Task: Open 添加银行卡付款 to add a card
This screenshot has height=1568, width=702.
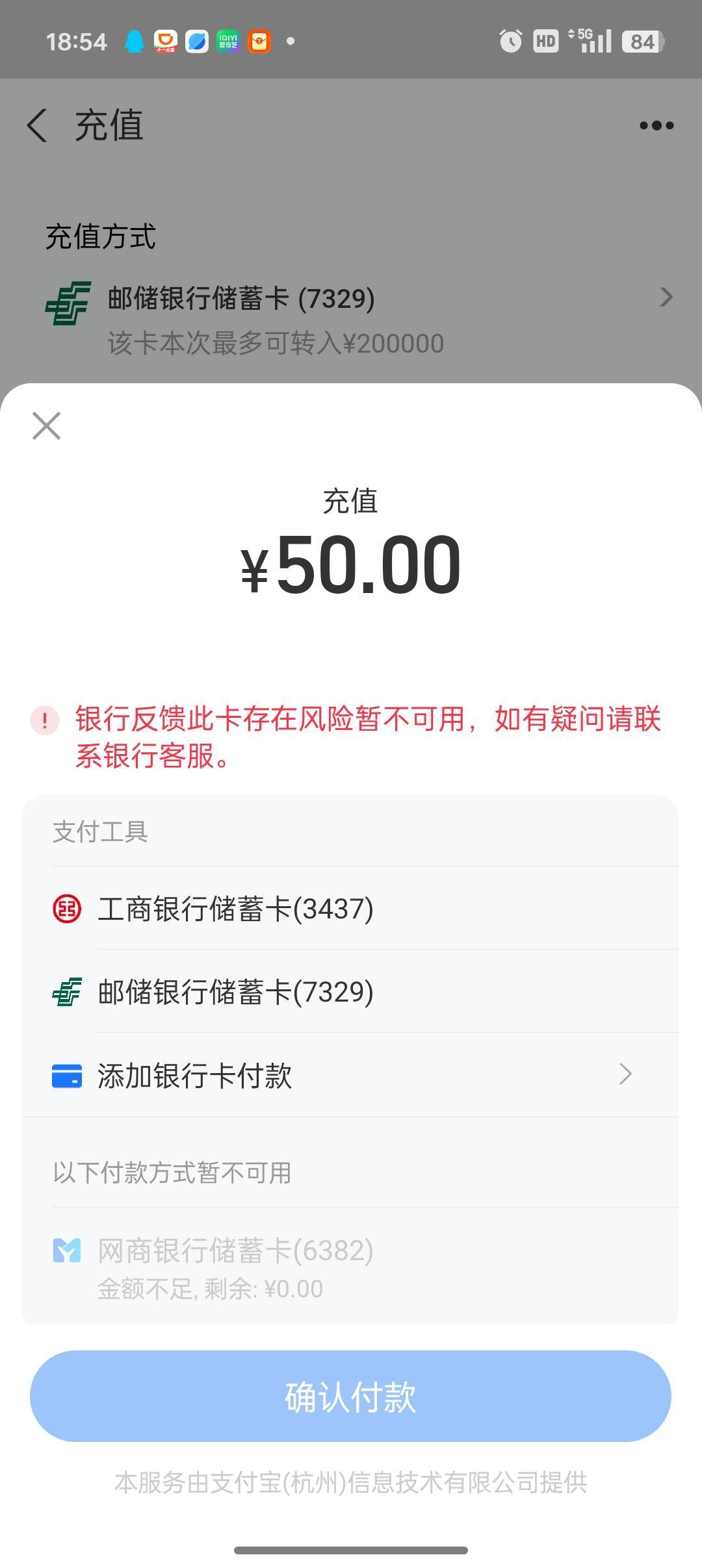Action: (x=350, y=1075)
